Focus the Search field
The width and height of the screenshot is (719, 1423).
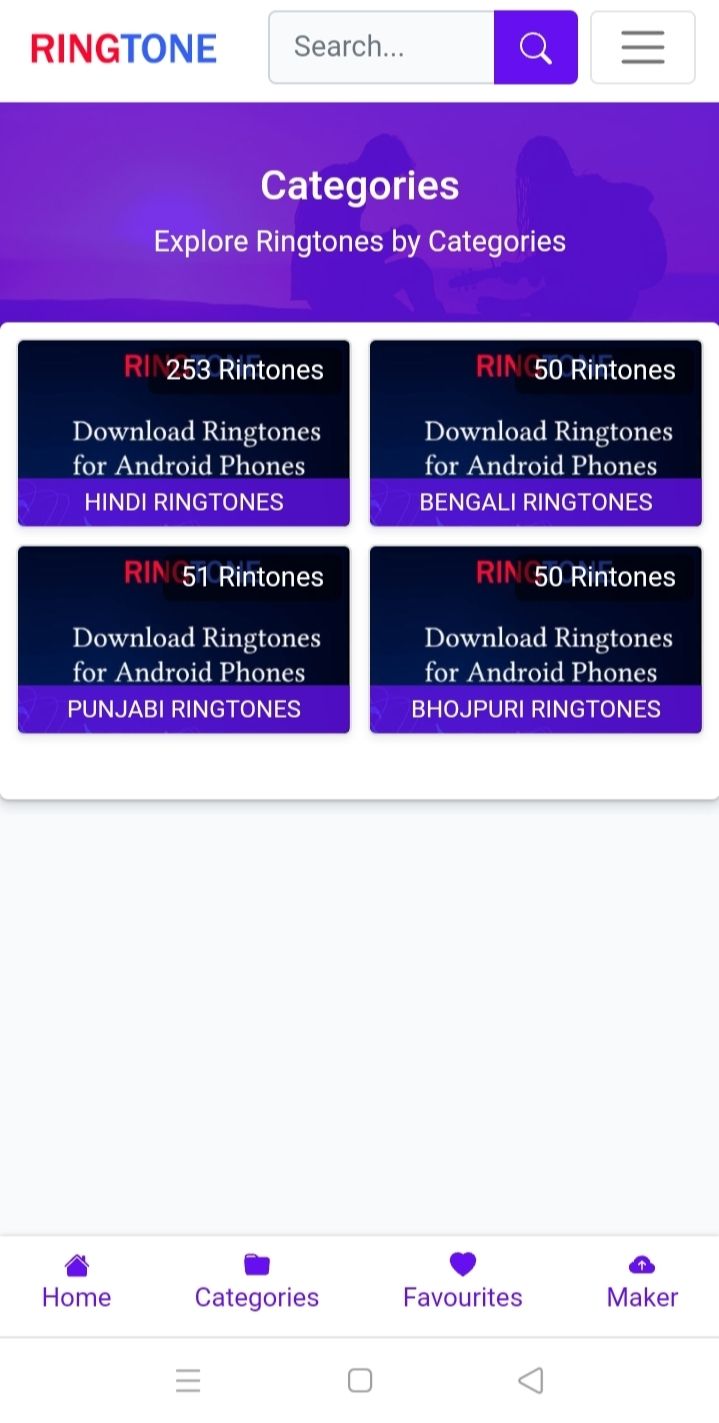[381, 47]
